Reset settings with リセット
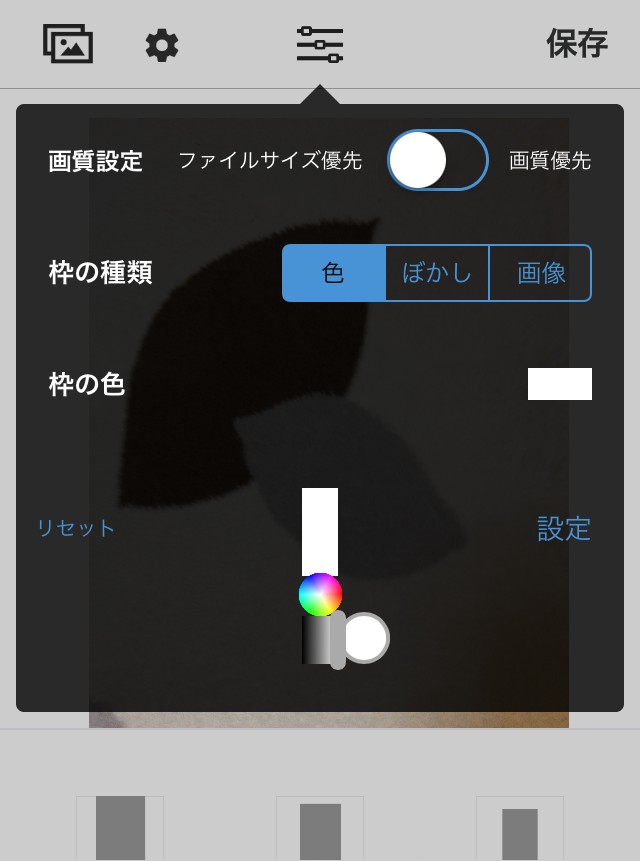This screenshot has width=640, height=861. 76,528
